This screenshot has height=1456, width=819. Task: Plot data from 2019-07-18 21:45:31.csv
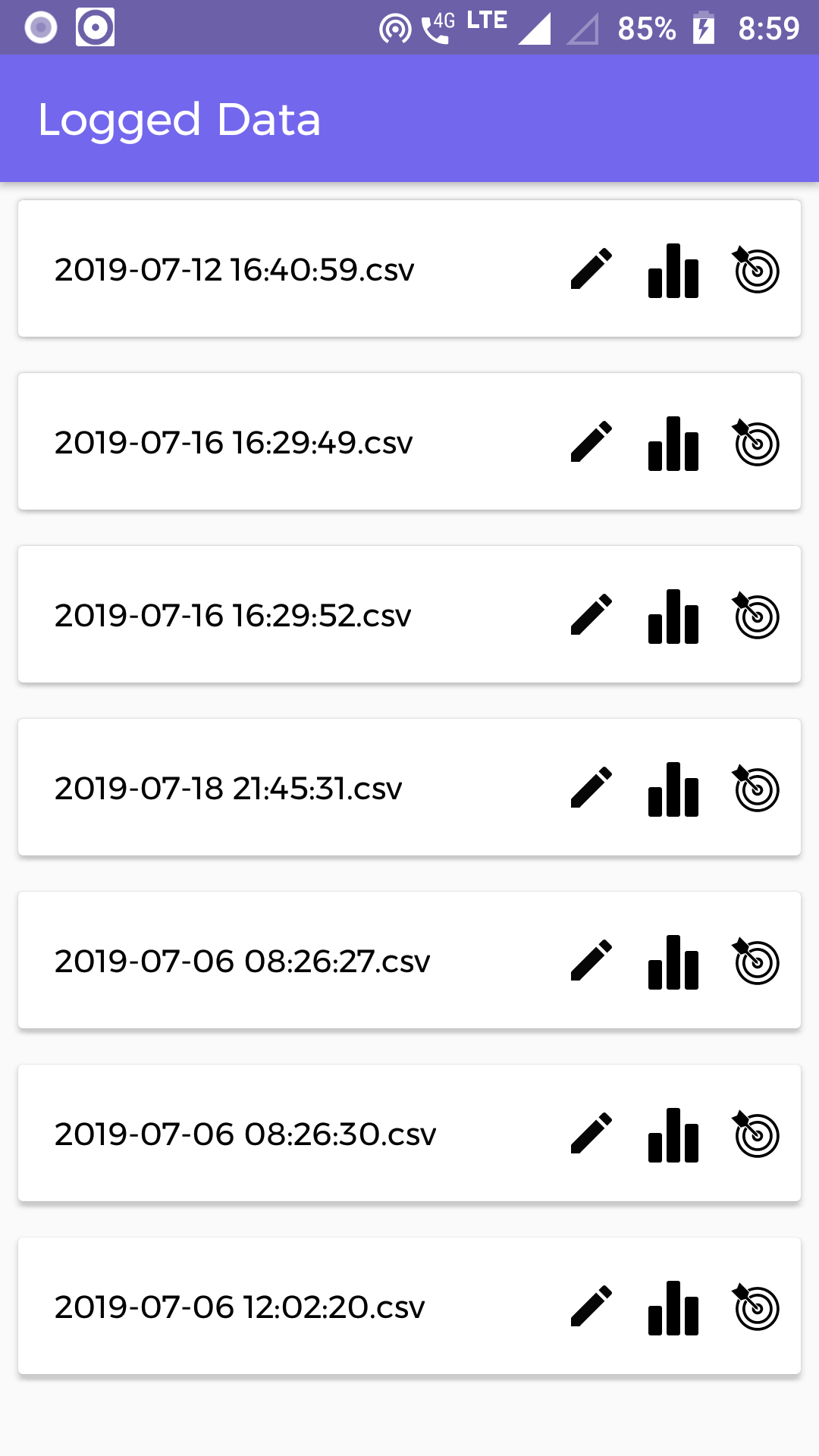673,789
